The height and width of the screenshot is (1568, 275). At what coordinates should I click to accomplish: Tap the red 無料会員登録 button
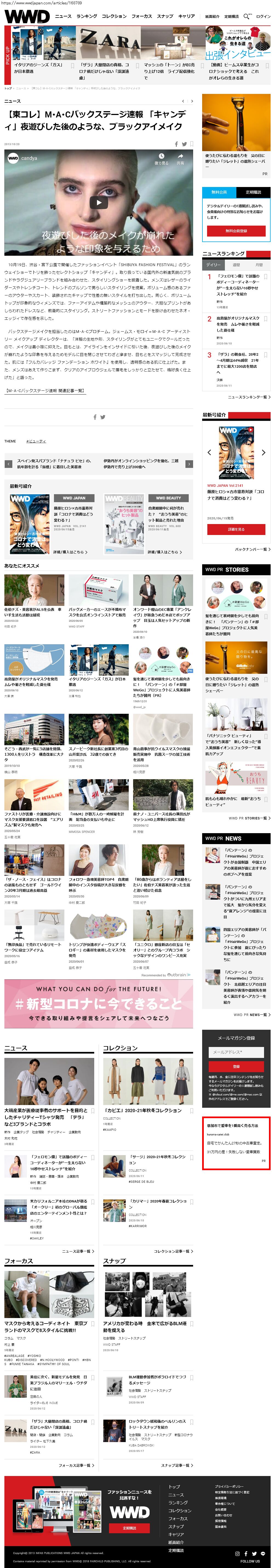tap(236, 231)
